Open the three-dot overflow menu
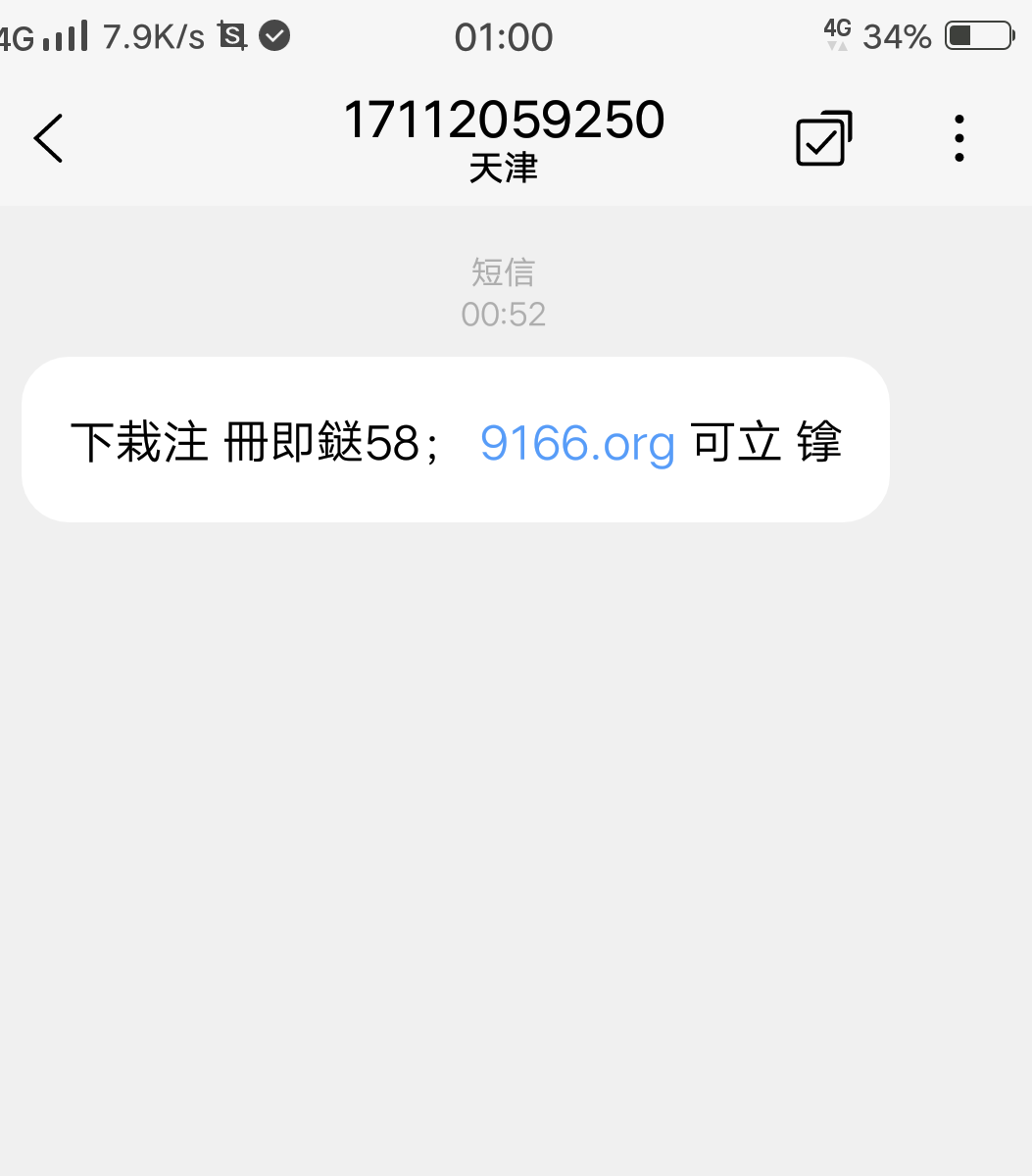 (958, 138)
